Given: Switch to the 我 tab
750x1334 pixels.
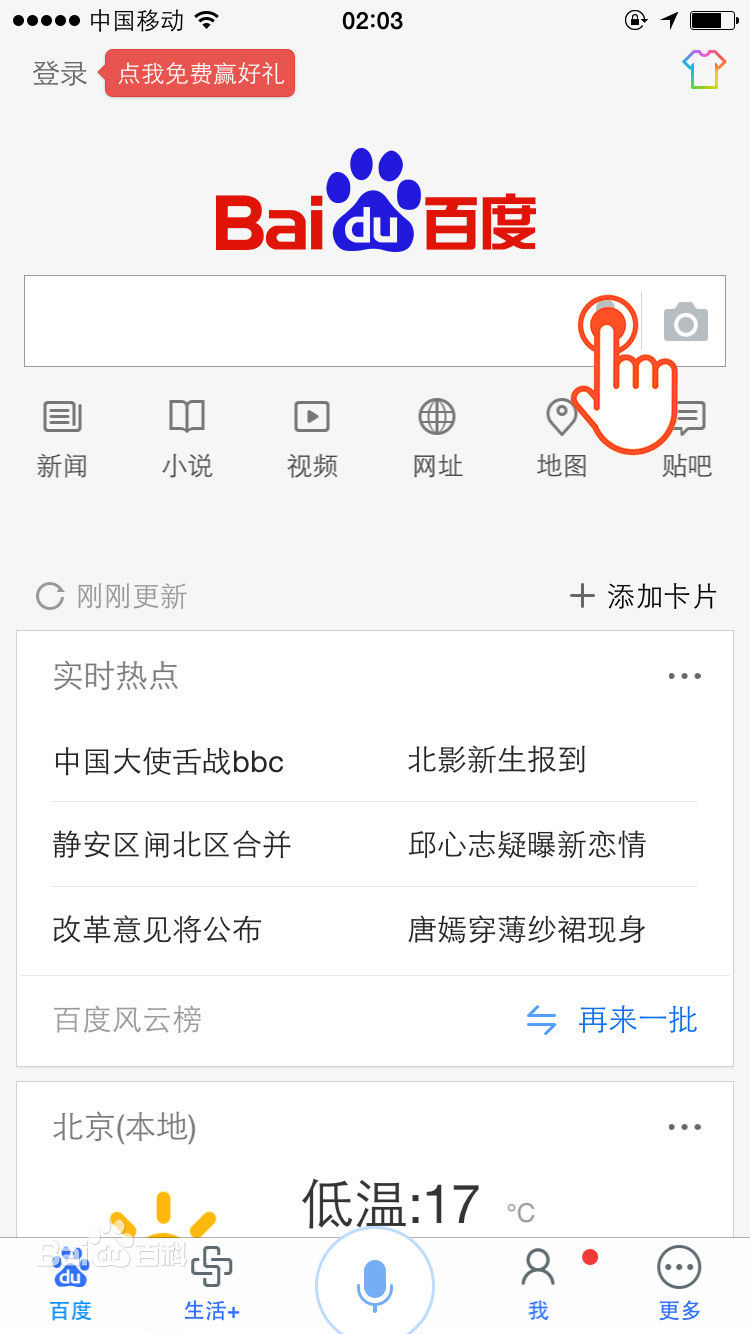Looking at the screenshot, I should [x=538, y=1284].
